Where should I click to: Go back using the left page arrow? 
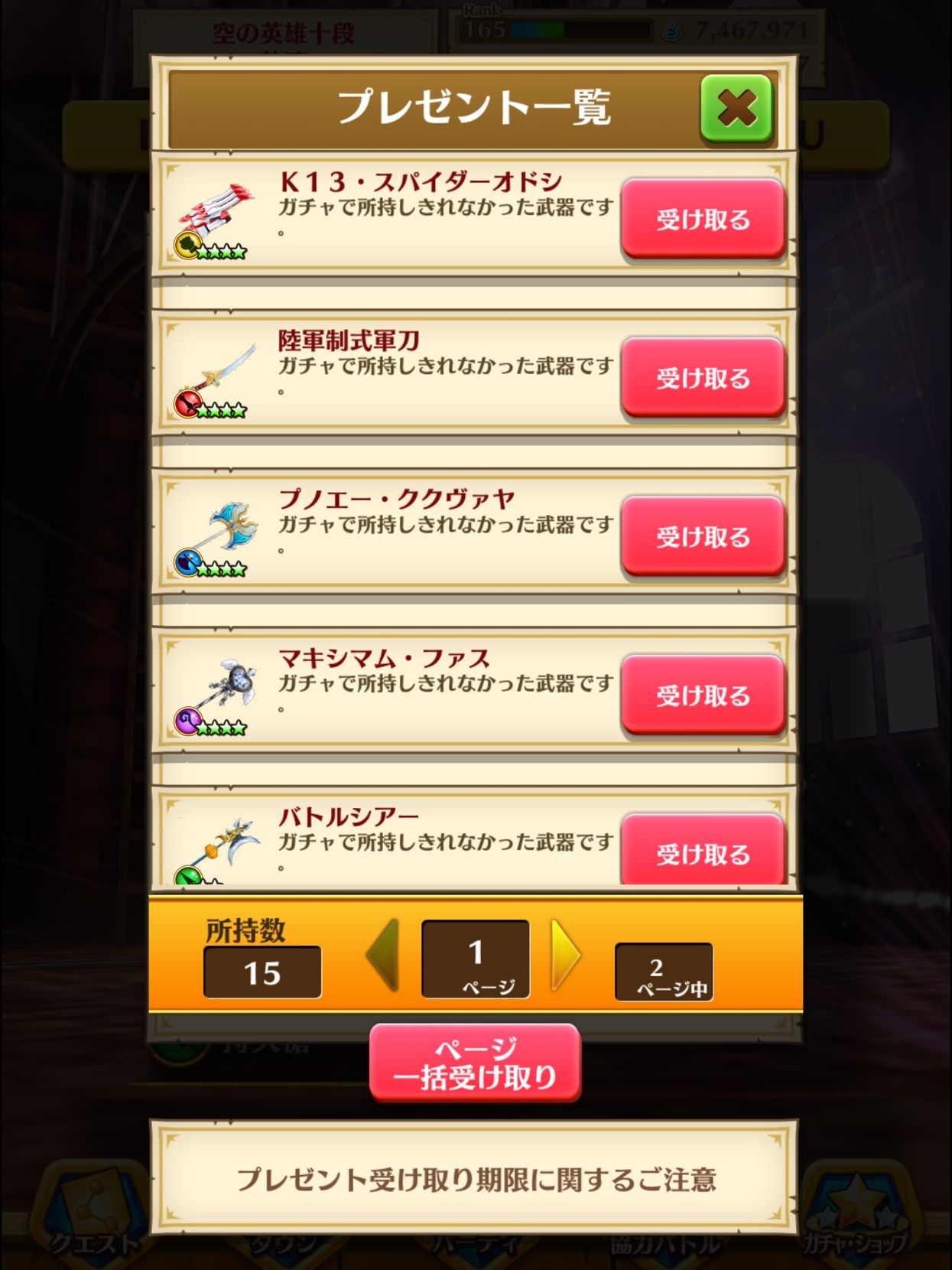[386, 956]
